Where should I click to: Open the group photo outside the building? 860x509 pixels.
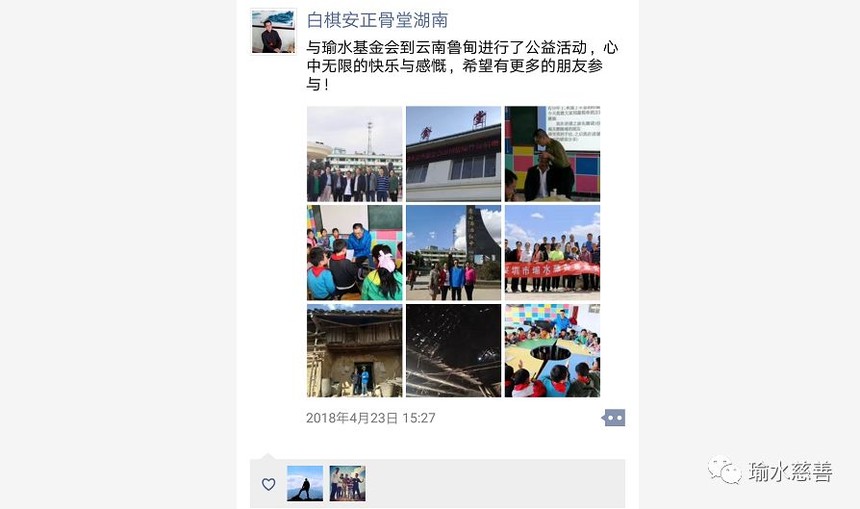tap(354, 154)
